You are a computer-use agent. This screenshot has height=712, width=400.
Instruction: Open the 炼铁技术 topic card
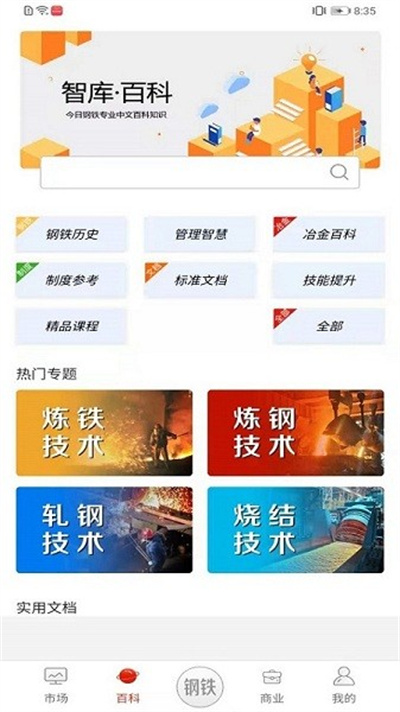pos(104,433)
